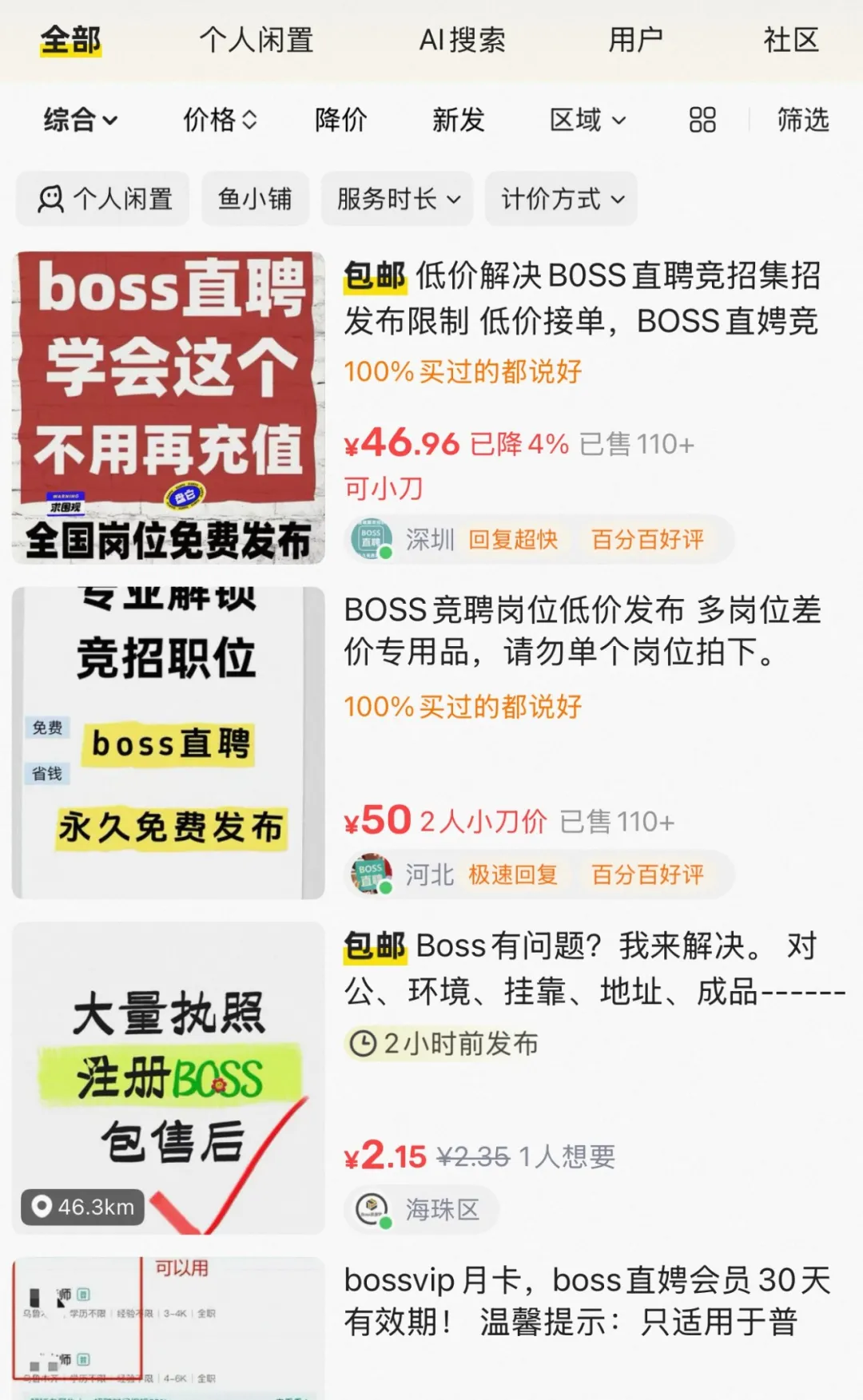The width and height of the screenshot is (863, 1400).
Task: Expand the 计价方式 dropdown chip
Action: coord(561,199)
